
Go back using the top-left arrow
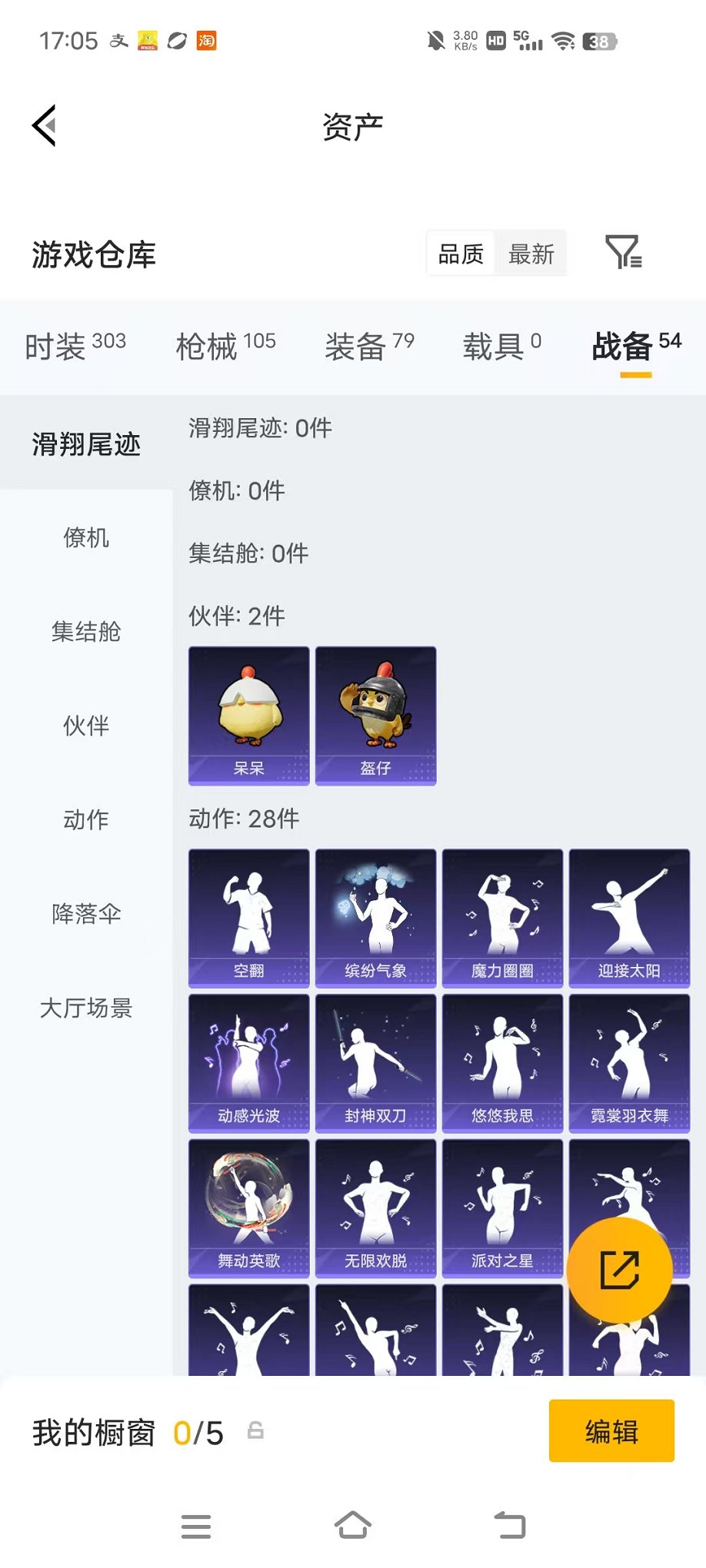click(x=44, y=125)
